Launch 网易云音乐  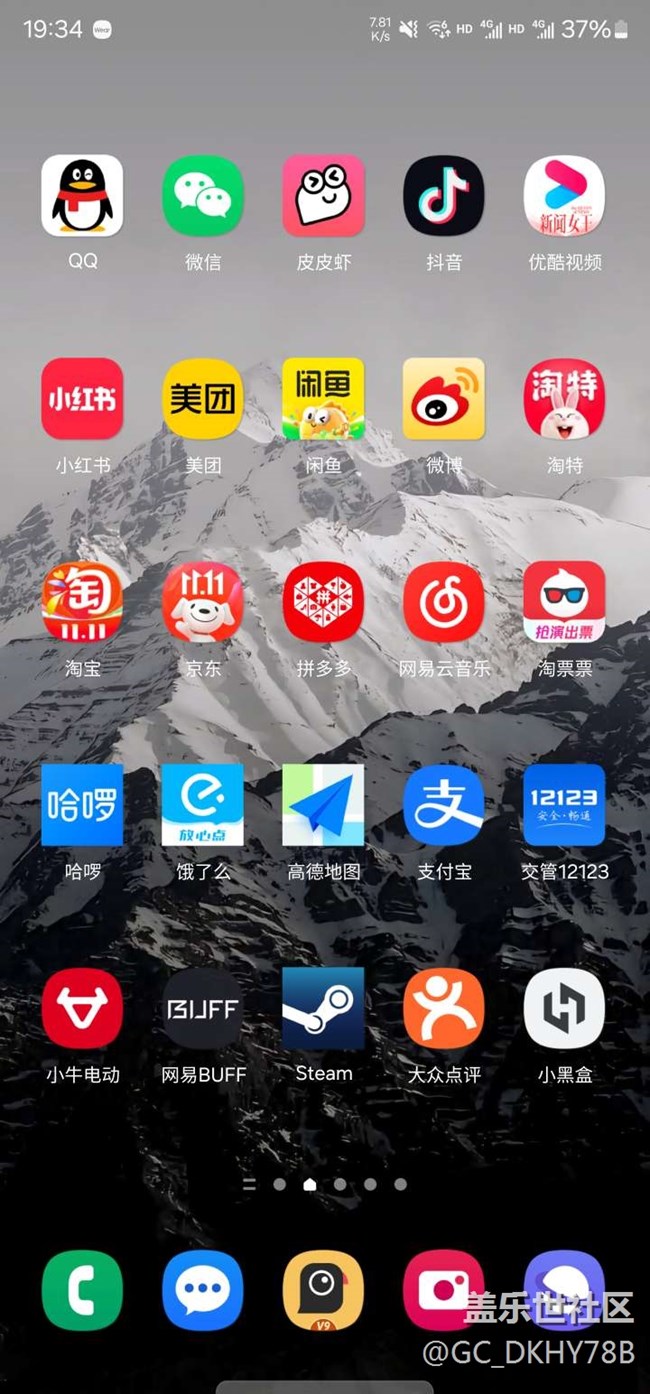pyautogui.click(x=444, y=602)
